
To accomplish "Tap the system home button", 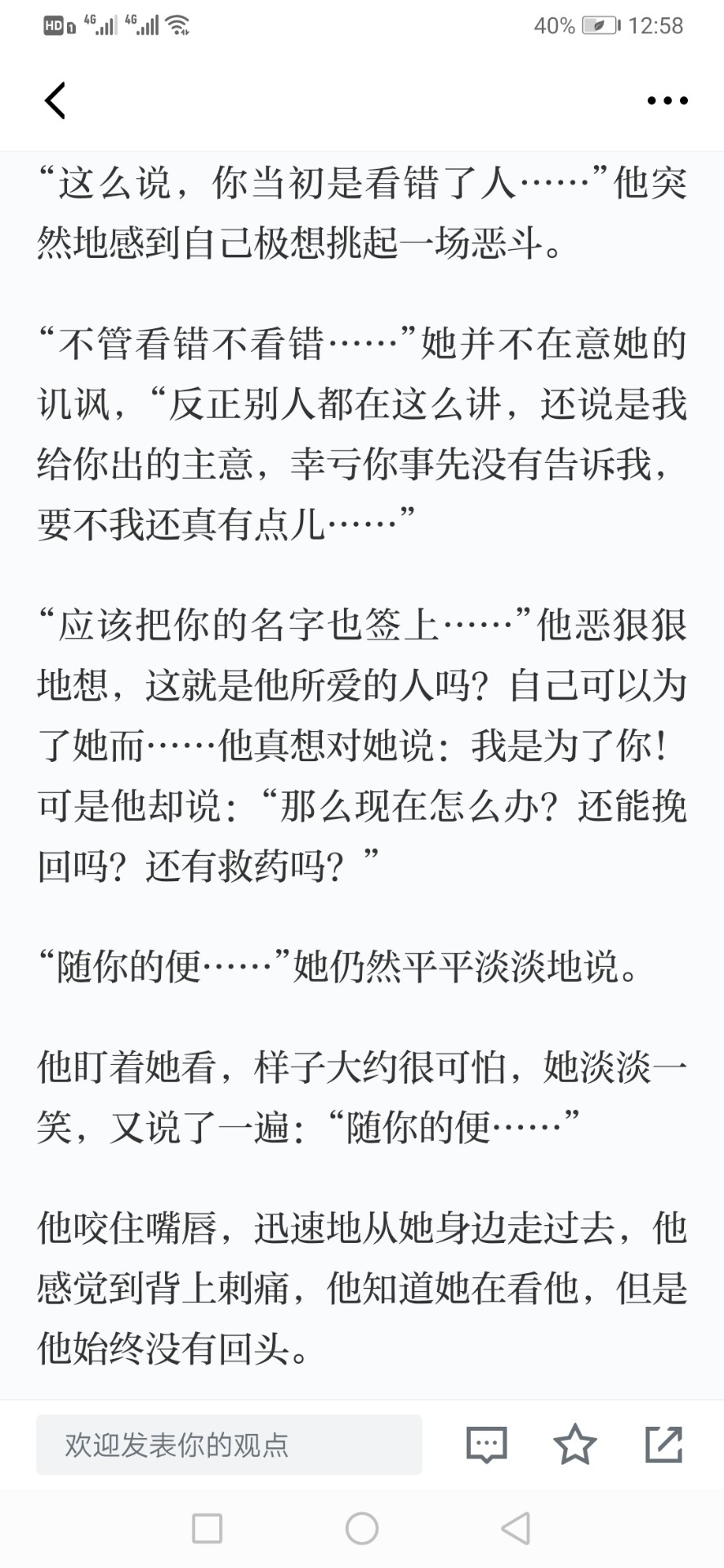I will point(362,1528).
